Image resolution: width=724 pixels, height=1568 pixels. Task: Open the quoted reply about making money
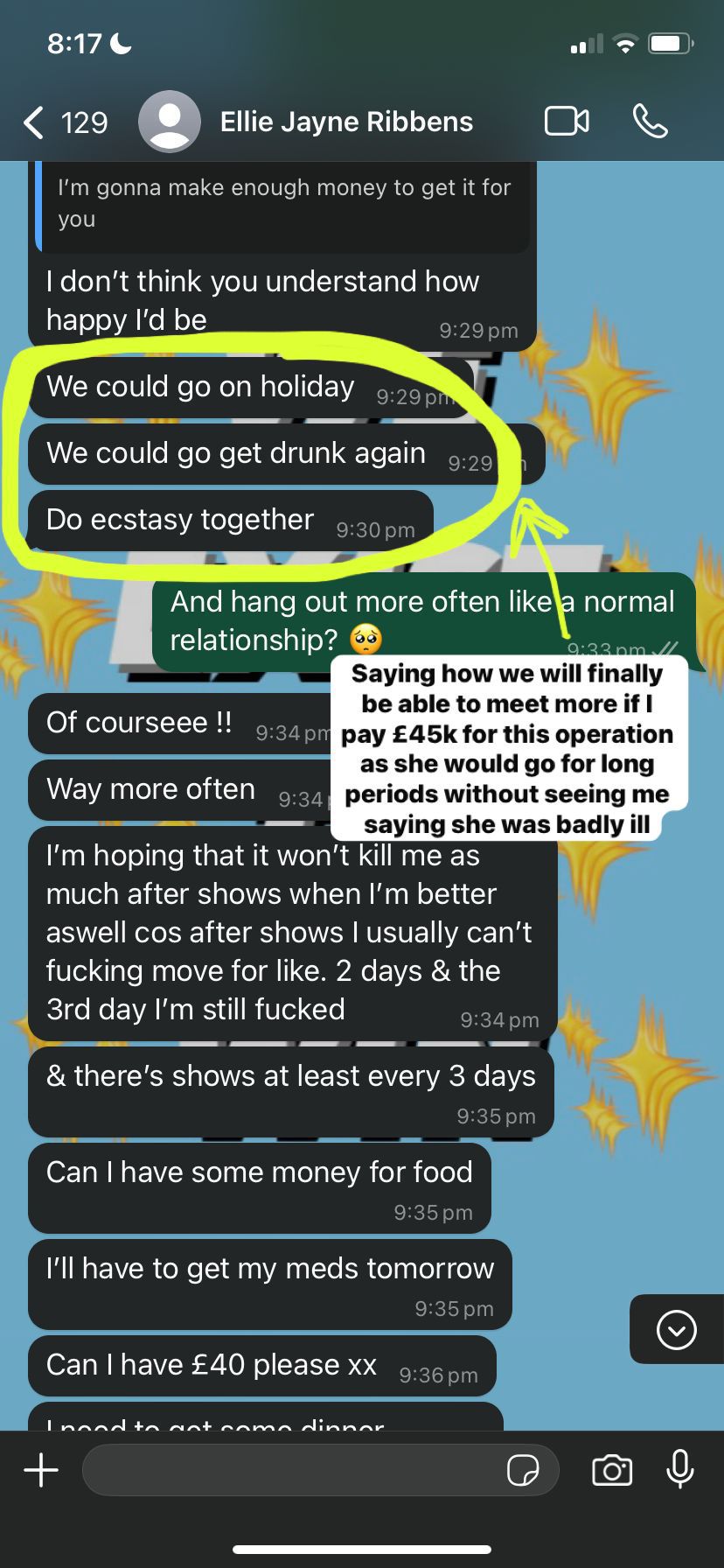284,203
